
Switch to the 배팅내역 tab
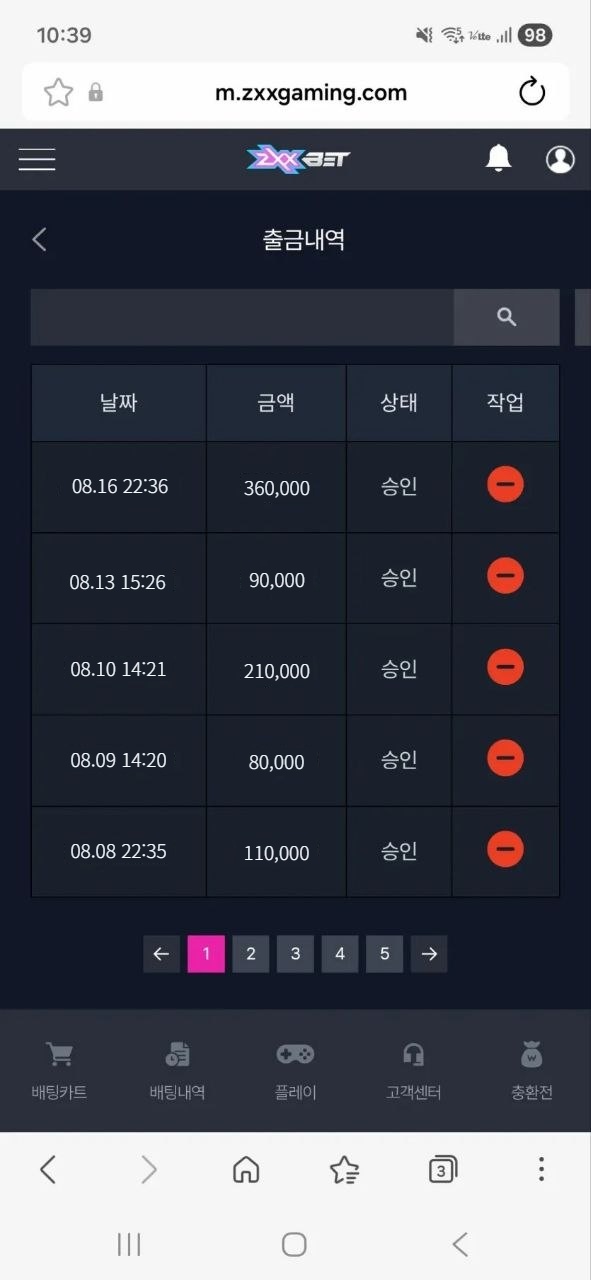(x=178, y=1071)
